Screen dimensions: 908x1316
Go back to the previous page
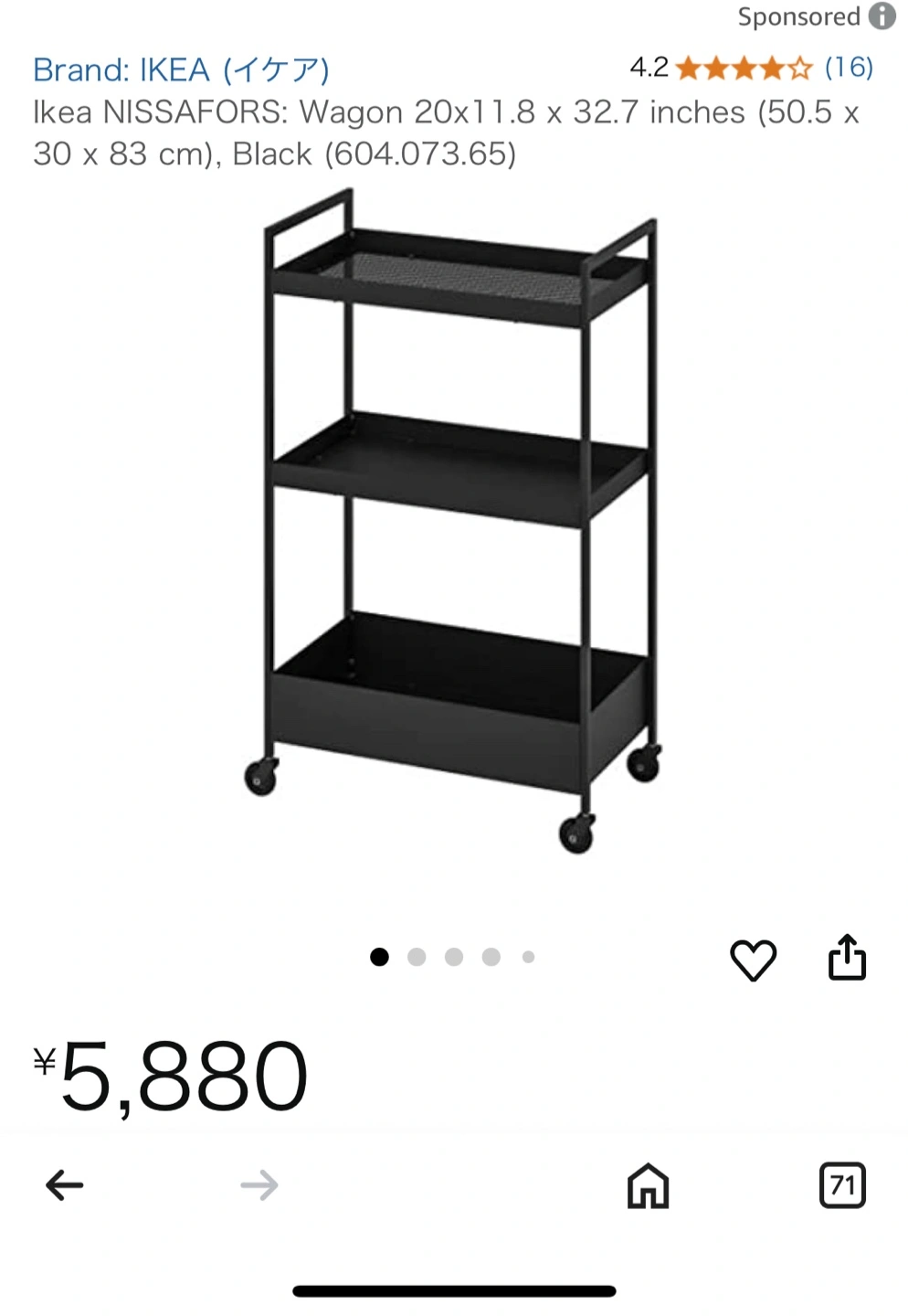point(65,1185)
